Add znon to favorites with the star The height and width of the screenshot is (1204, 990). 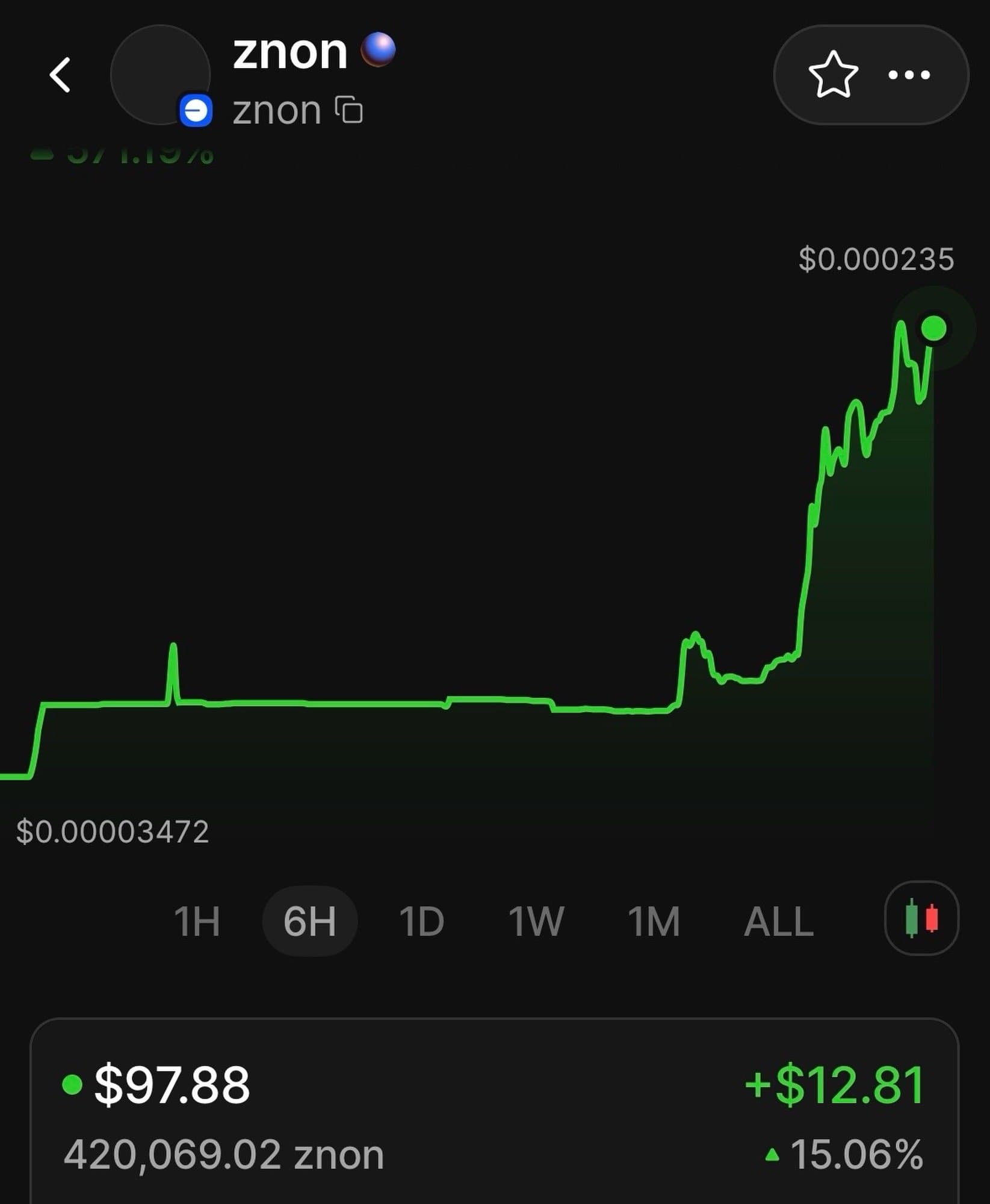[x=833, y=75]
